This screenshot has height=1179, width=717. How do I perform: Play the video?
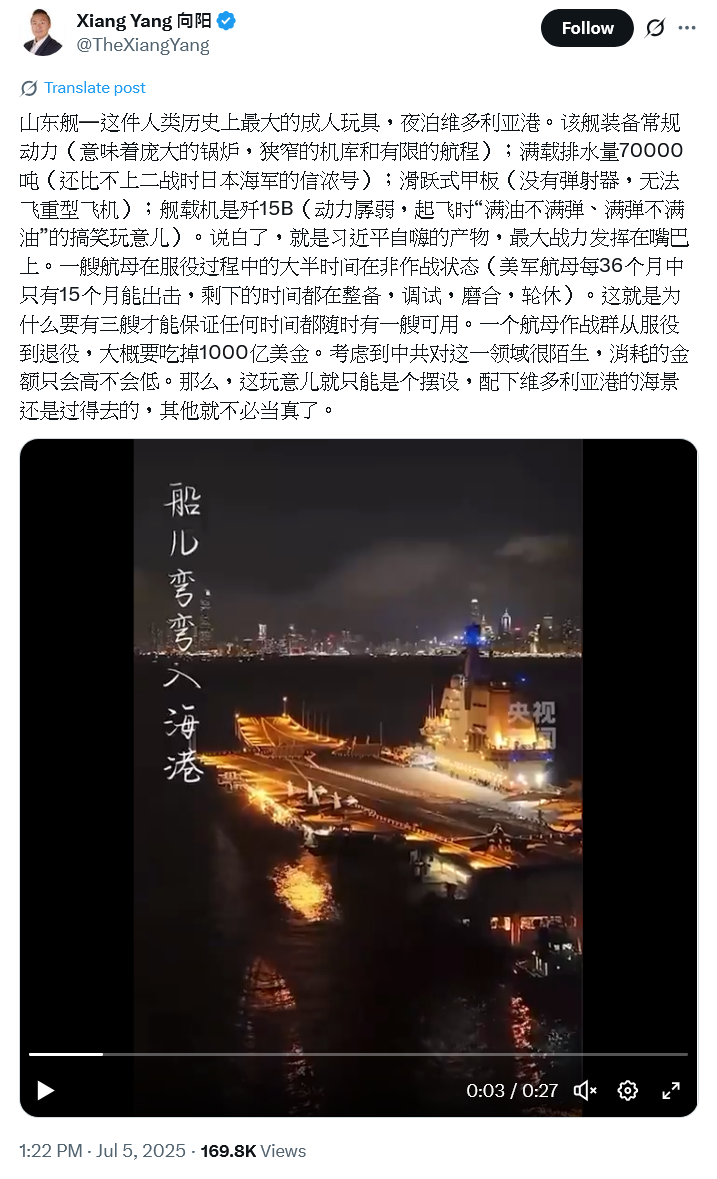(x=45, y=1090)
